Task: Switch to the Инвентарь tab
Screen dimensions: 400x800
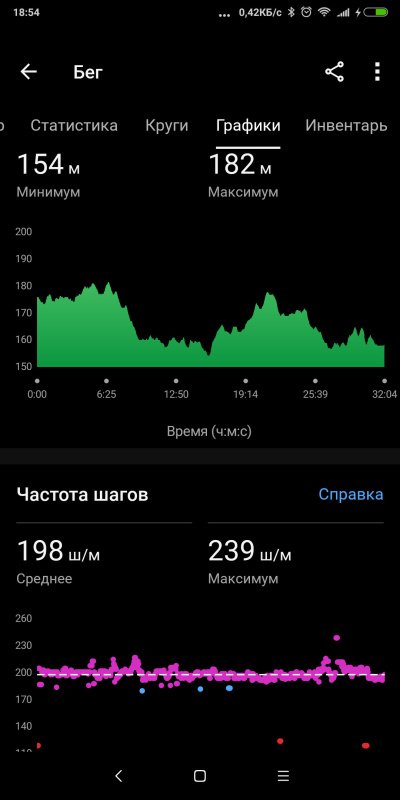Action: pyautogui.click(x=346, y=126)
